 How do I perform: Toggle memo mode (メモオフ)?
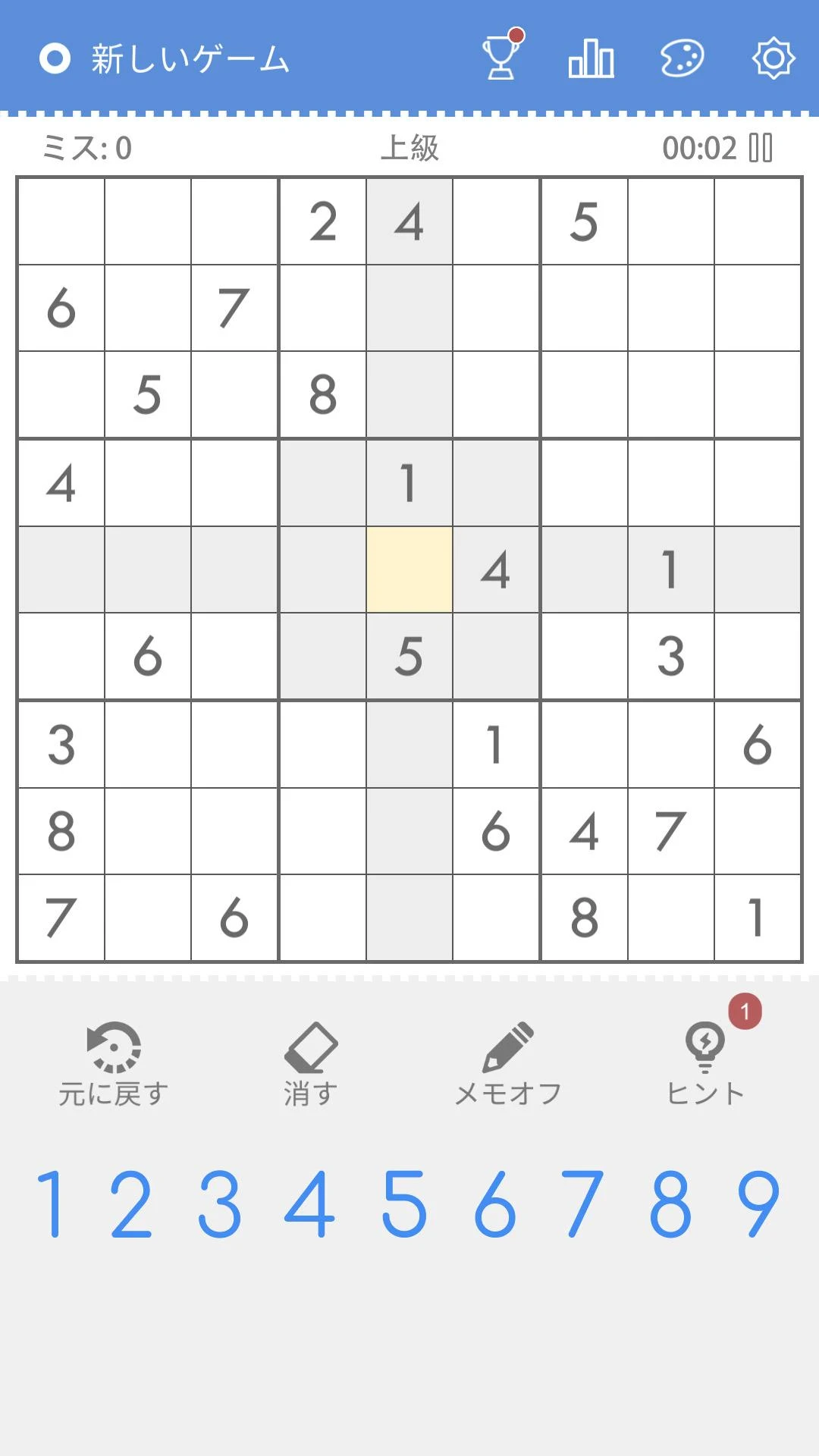point(508,1063)
